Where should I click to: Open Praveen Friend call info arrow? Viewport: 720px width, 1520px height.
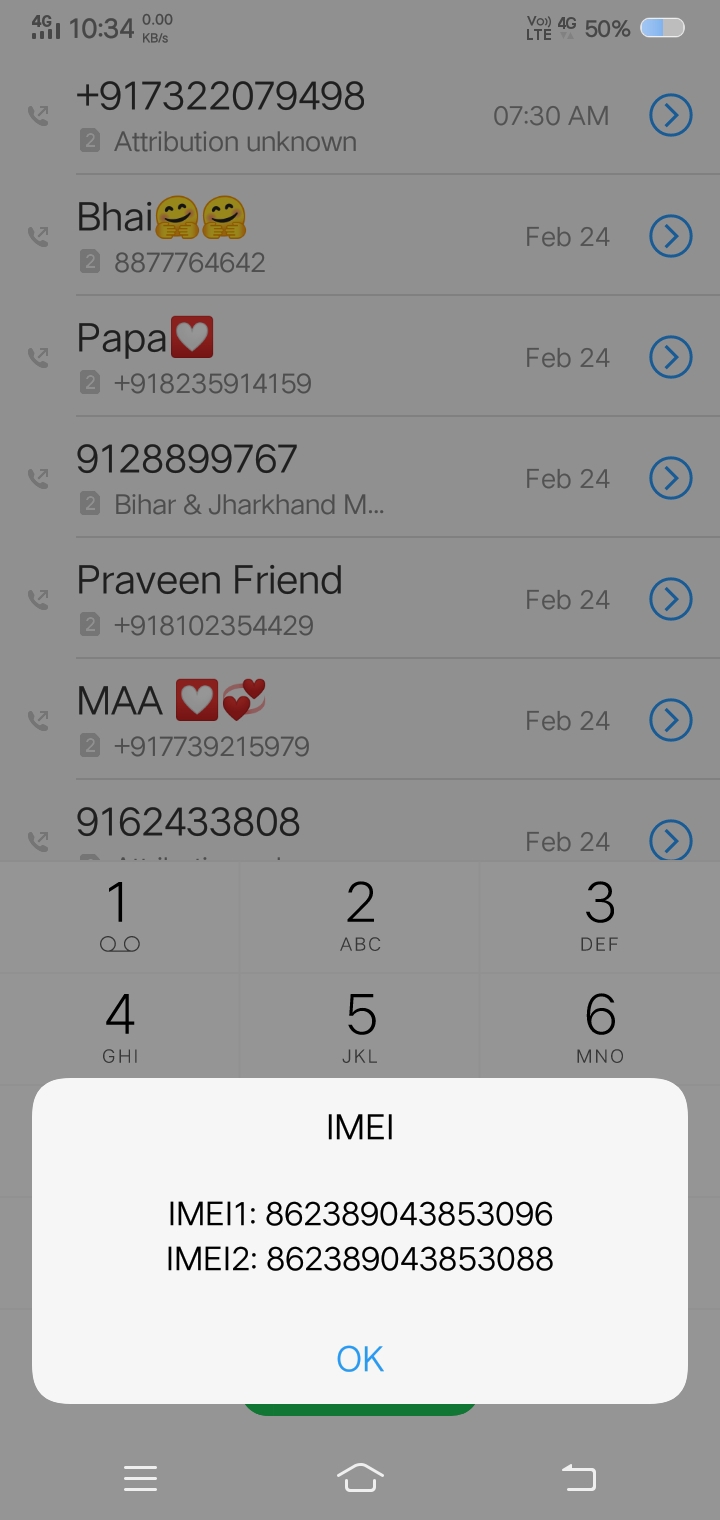tap(671, 600)
